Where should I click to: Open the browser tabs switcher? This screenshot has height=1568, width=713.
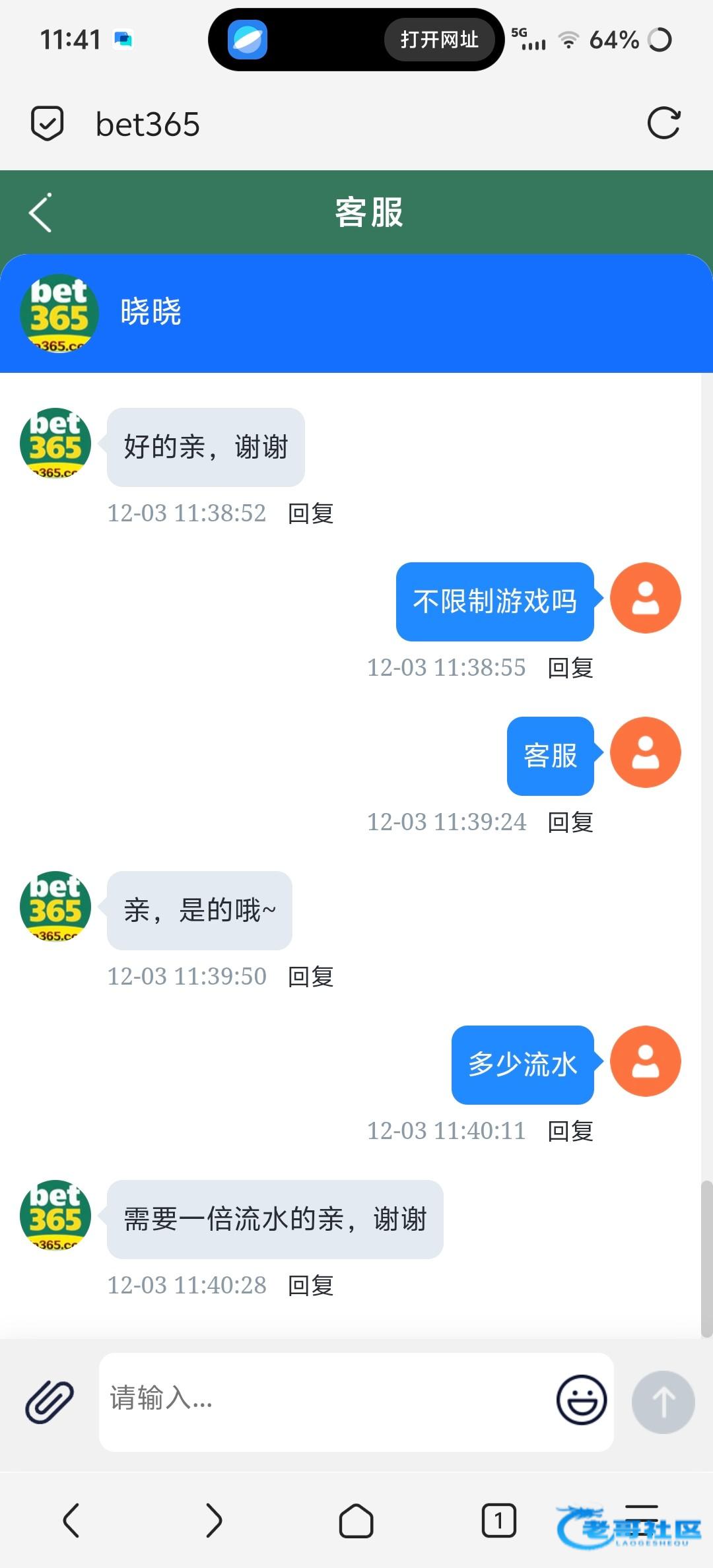499,1521
